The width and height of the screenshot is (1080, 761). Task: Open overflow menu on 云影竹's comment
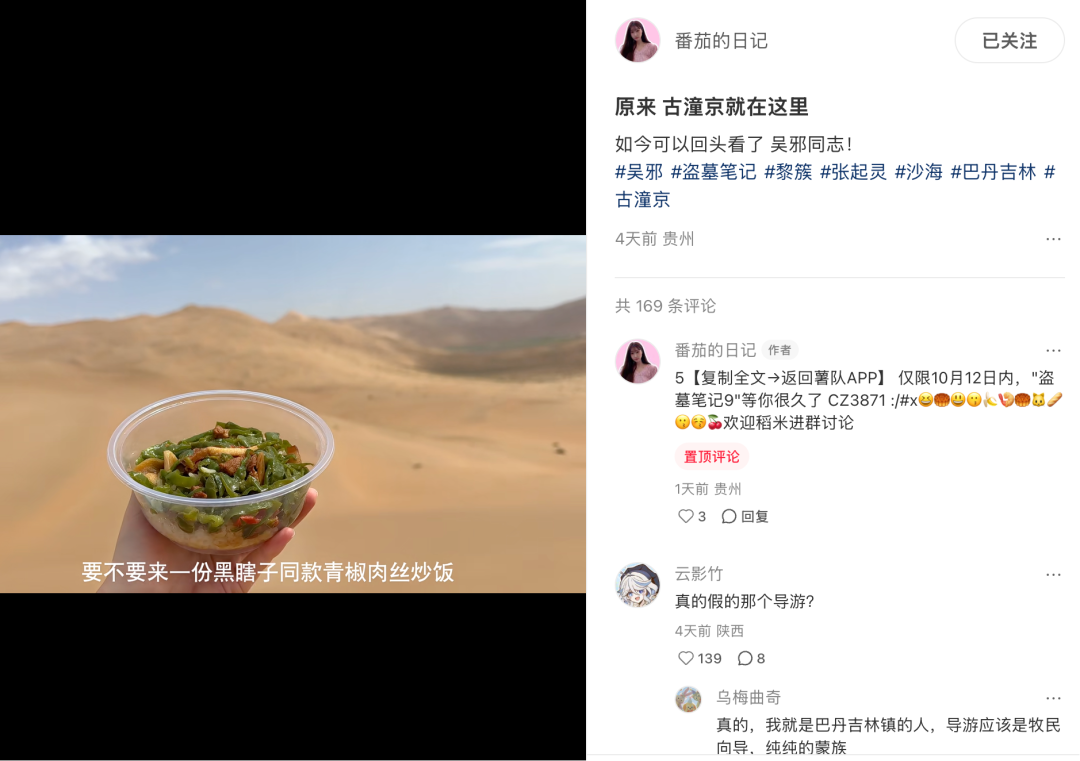1053,575
